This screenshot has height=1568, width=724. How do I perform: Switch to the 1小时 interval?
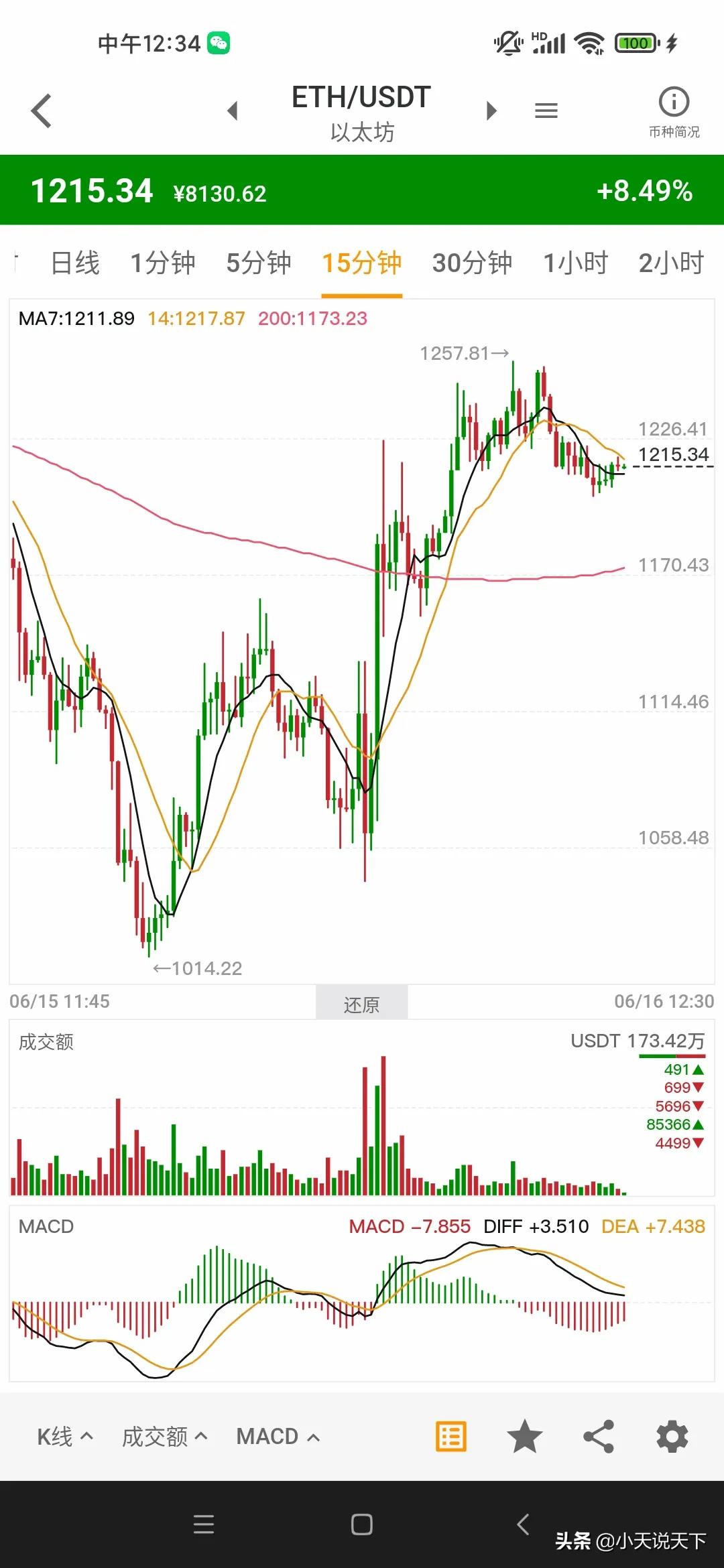point(575,263)
